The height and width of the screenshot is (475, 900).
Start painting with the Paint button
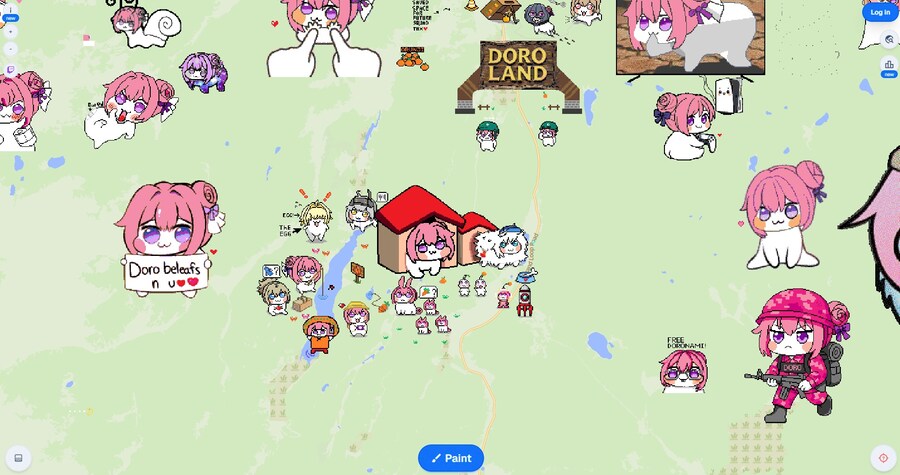click(451, 458)
